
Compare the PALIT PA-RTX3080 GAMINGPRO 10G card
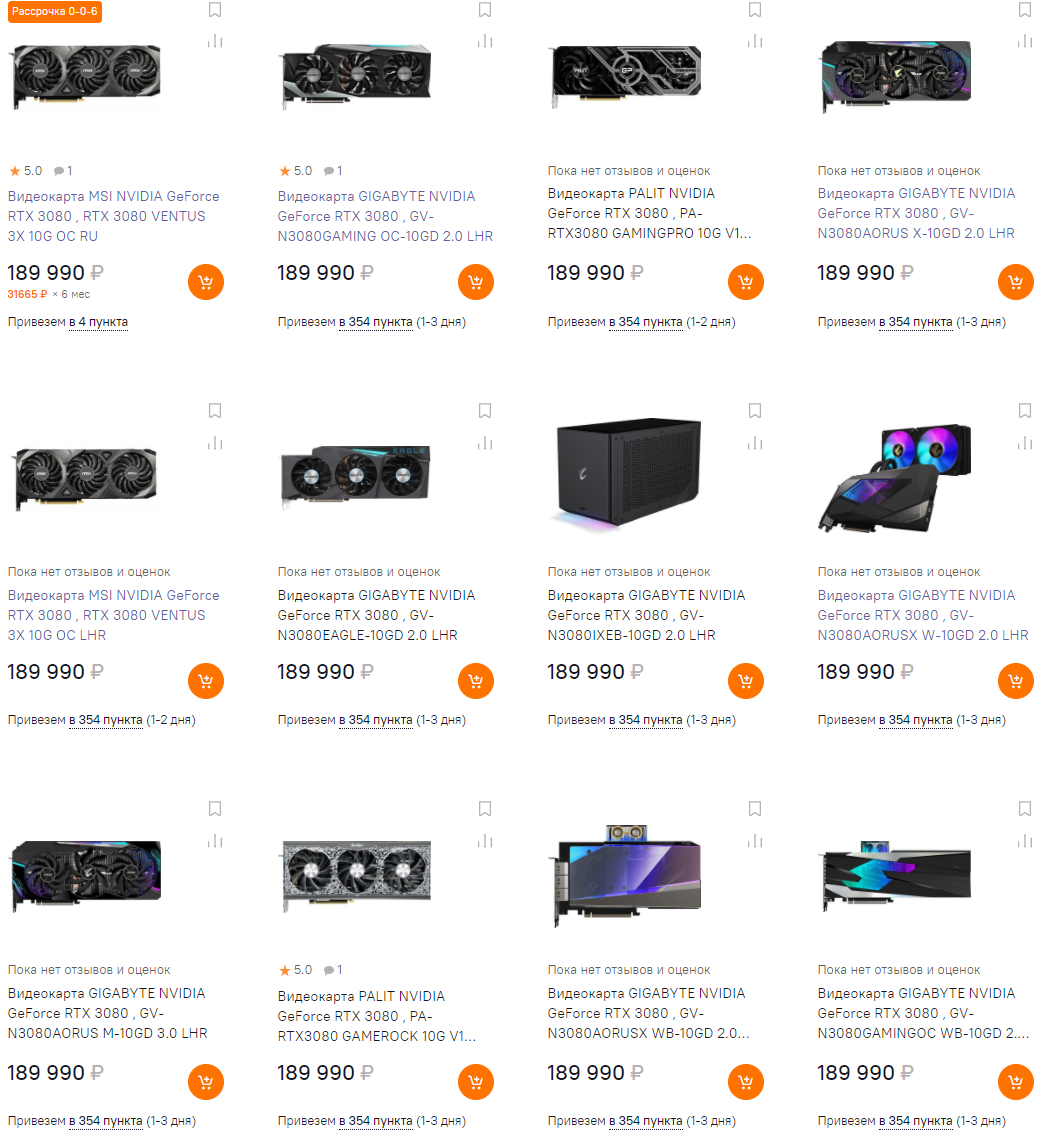point(755,41)
